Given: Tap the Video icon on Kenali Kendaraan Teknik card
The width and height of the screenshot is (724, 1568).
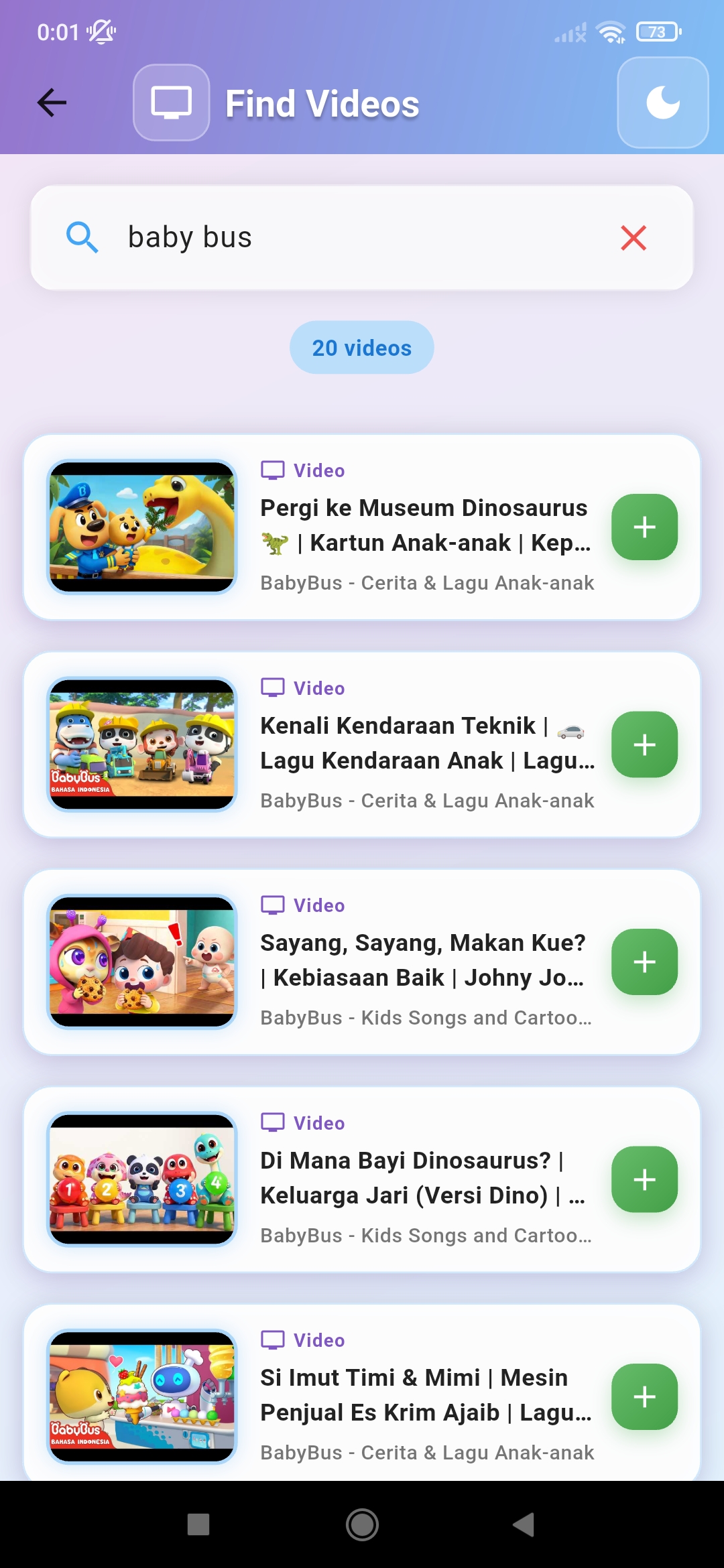Looking at the screenshot, I should 273,688.
